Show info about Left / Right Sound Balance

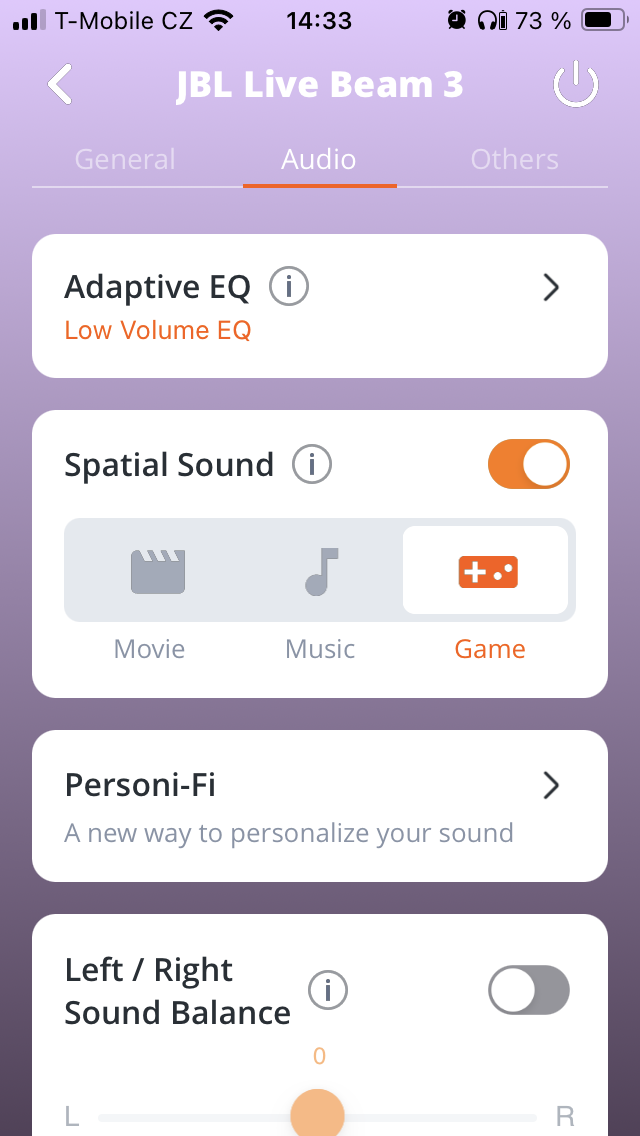click(x=327, y=991)
